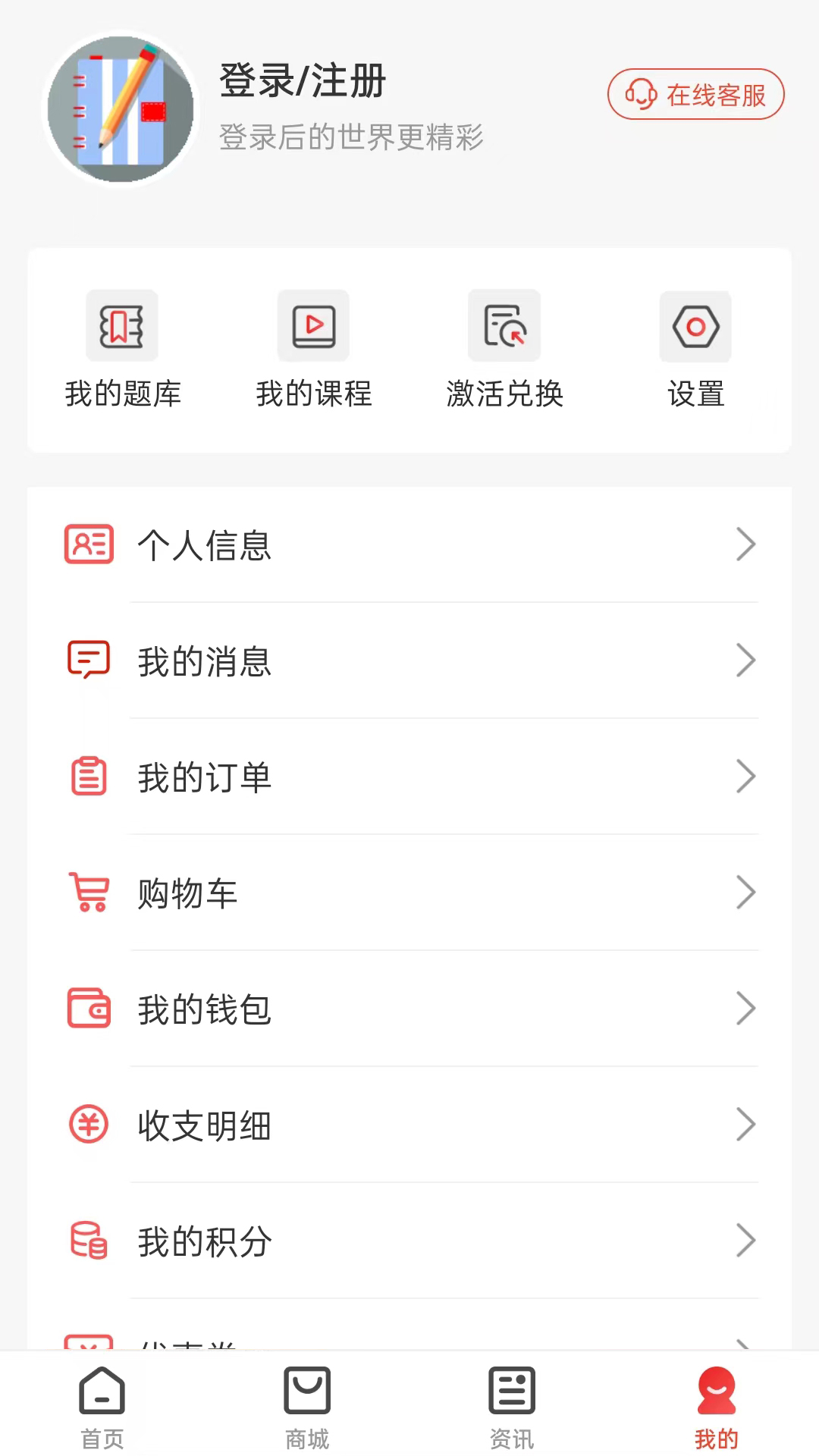Screen dimensions: 819x1456
Task: Click the 我的积分 coins icon
Action: click(89, 1241)
